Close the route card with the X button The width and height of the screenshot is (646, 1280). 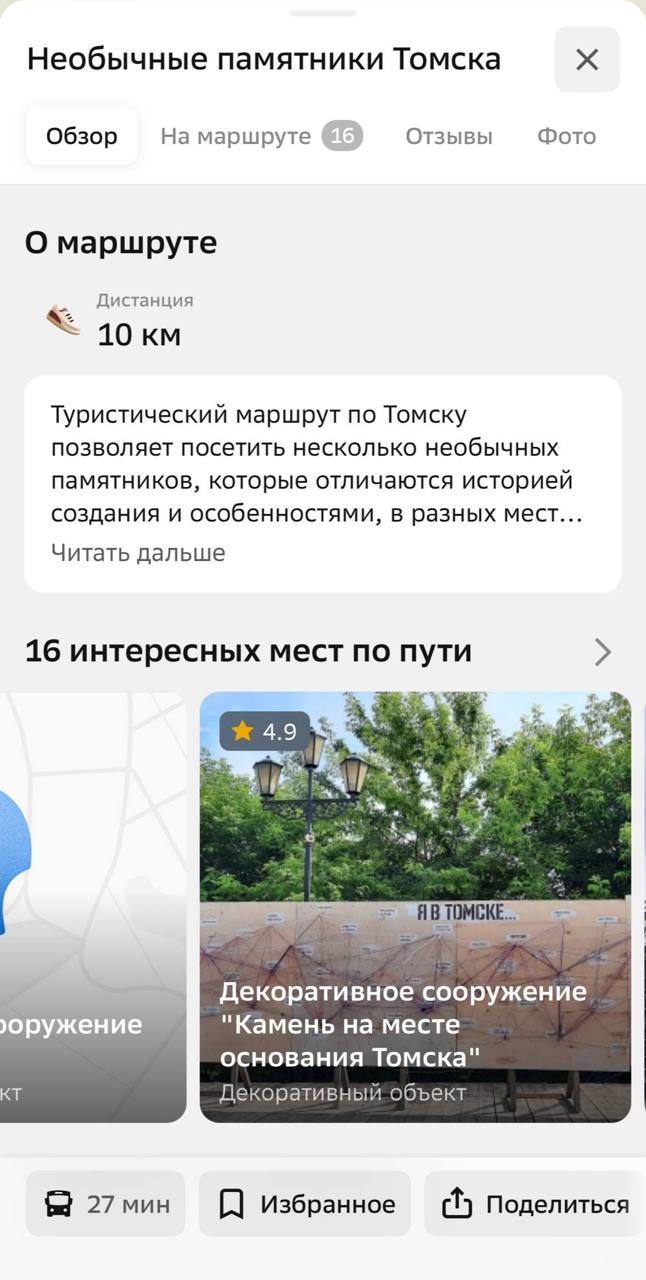[587, 60]
